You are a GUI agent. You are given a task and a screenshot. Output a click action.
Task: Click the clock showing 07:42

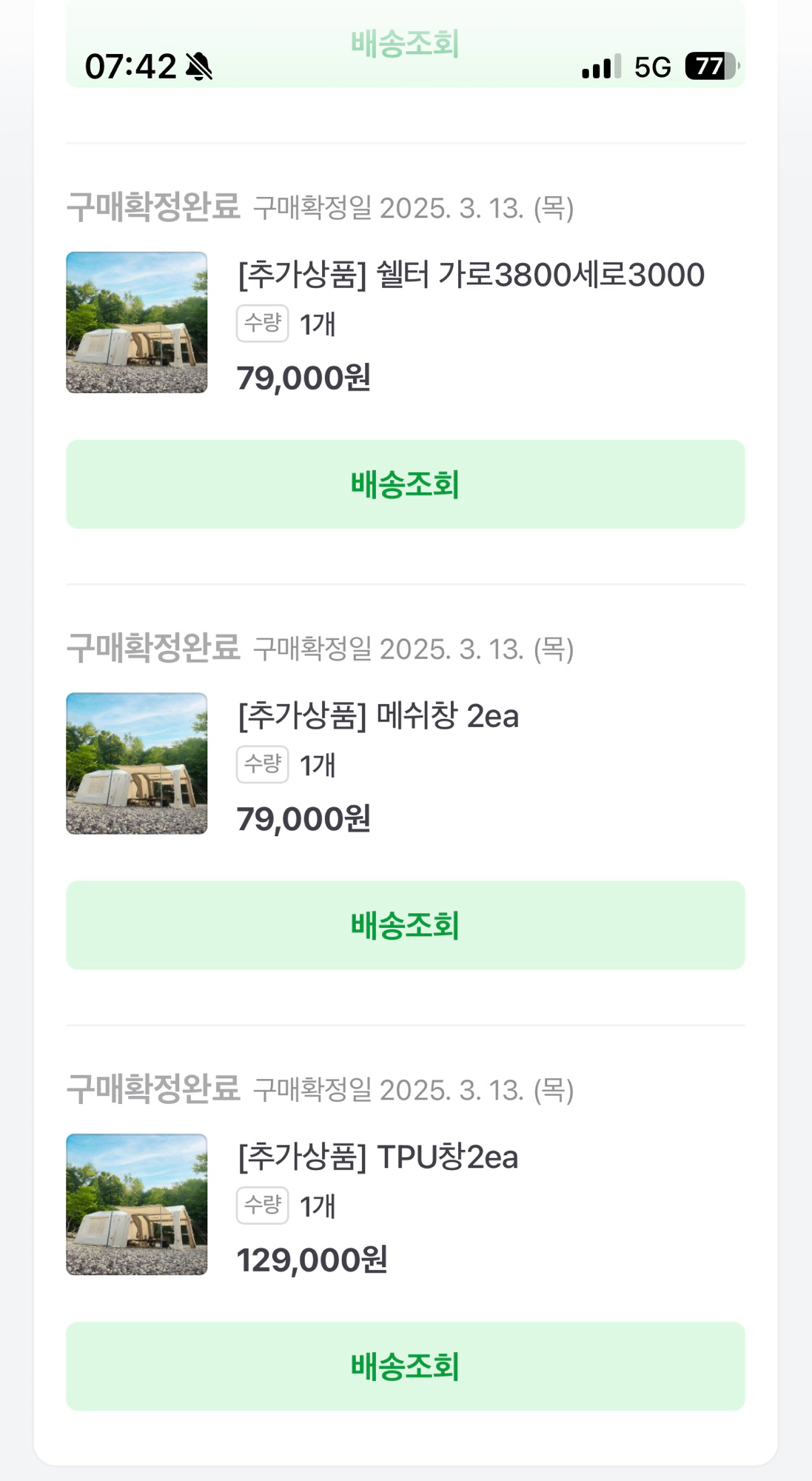(130, 67)
